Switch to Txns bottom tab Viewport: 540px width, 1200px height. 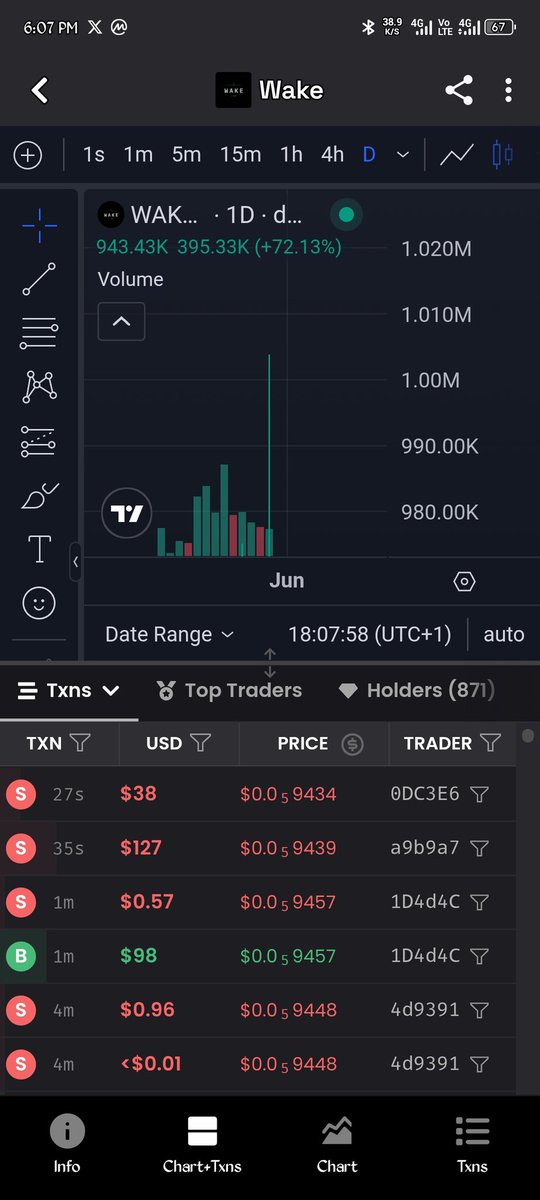(472, 1144)
